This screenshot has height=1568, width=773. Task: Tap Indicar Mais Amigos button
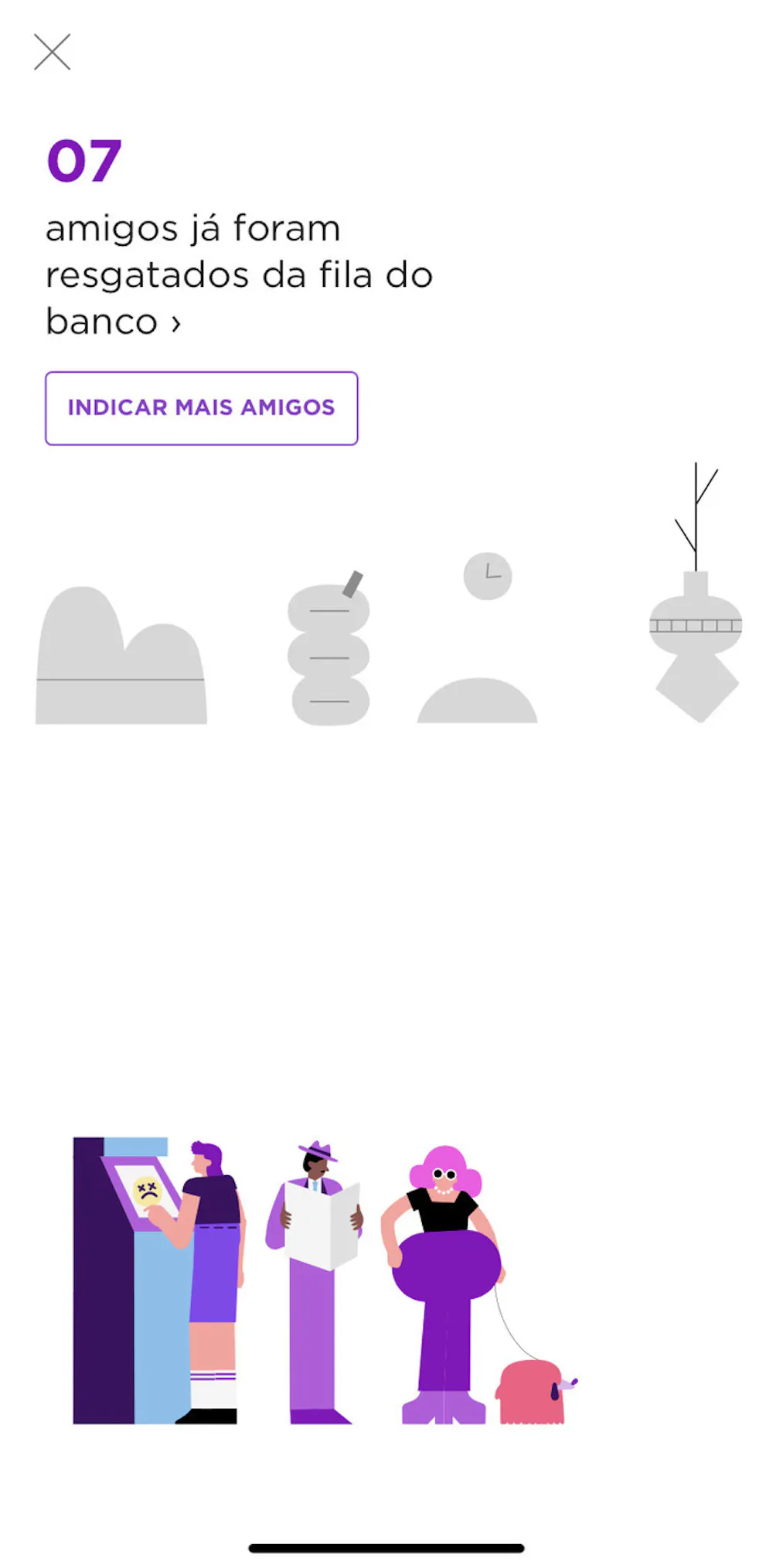201,408
